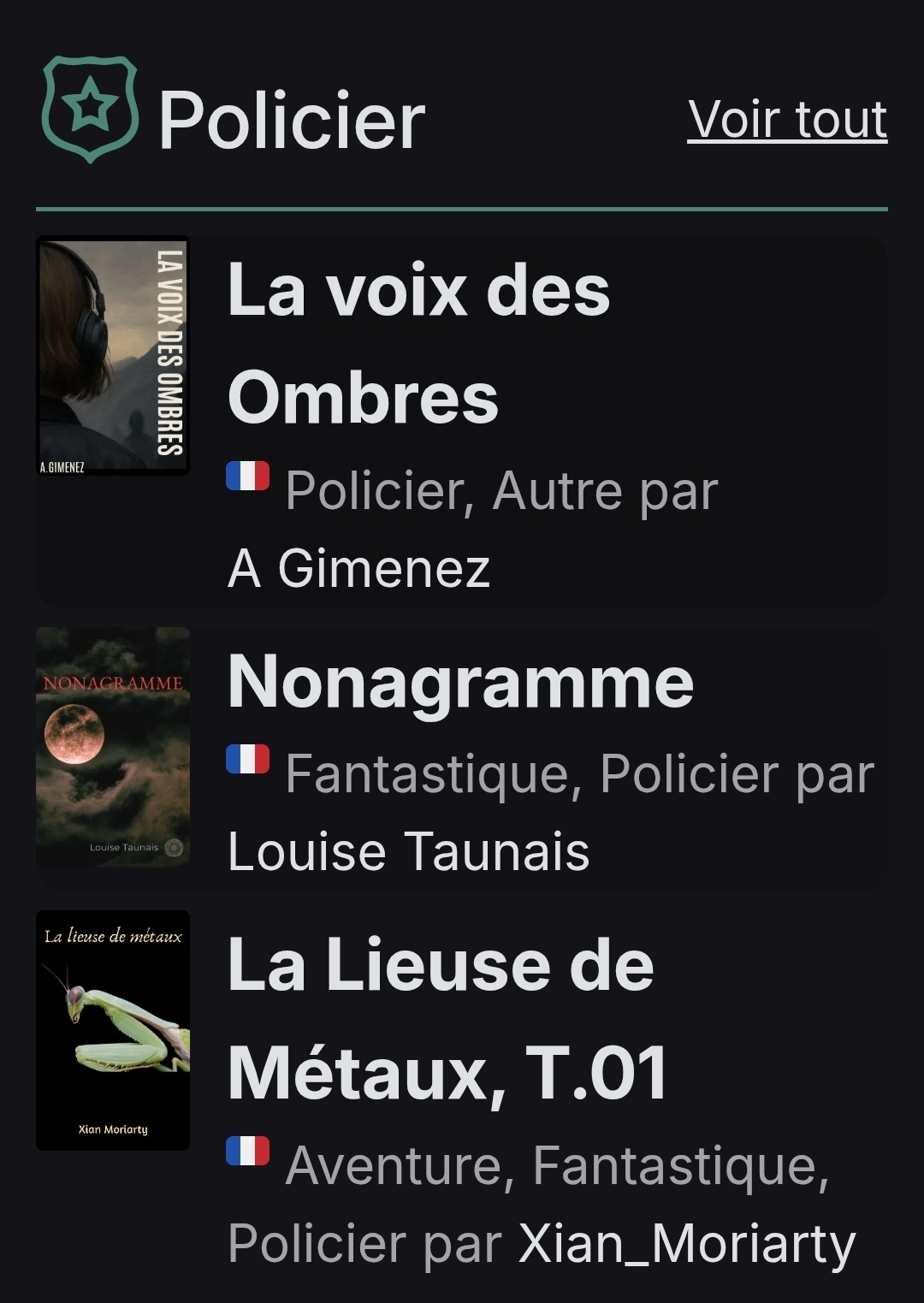This screenshot has height=1303, width=924.
Task: View author Louise Taunais's profile
Action: point(408,852)
